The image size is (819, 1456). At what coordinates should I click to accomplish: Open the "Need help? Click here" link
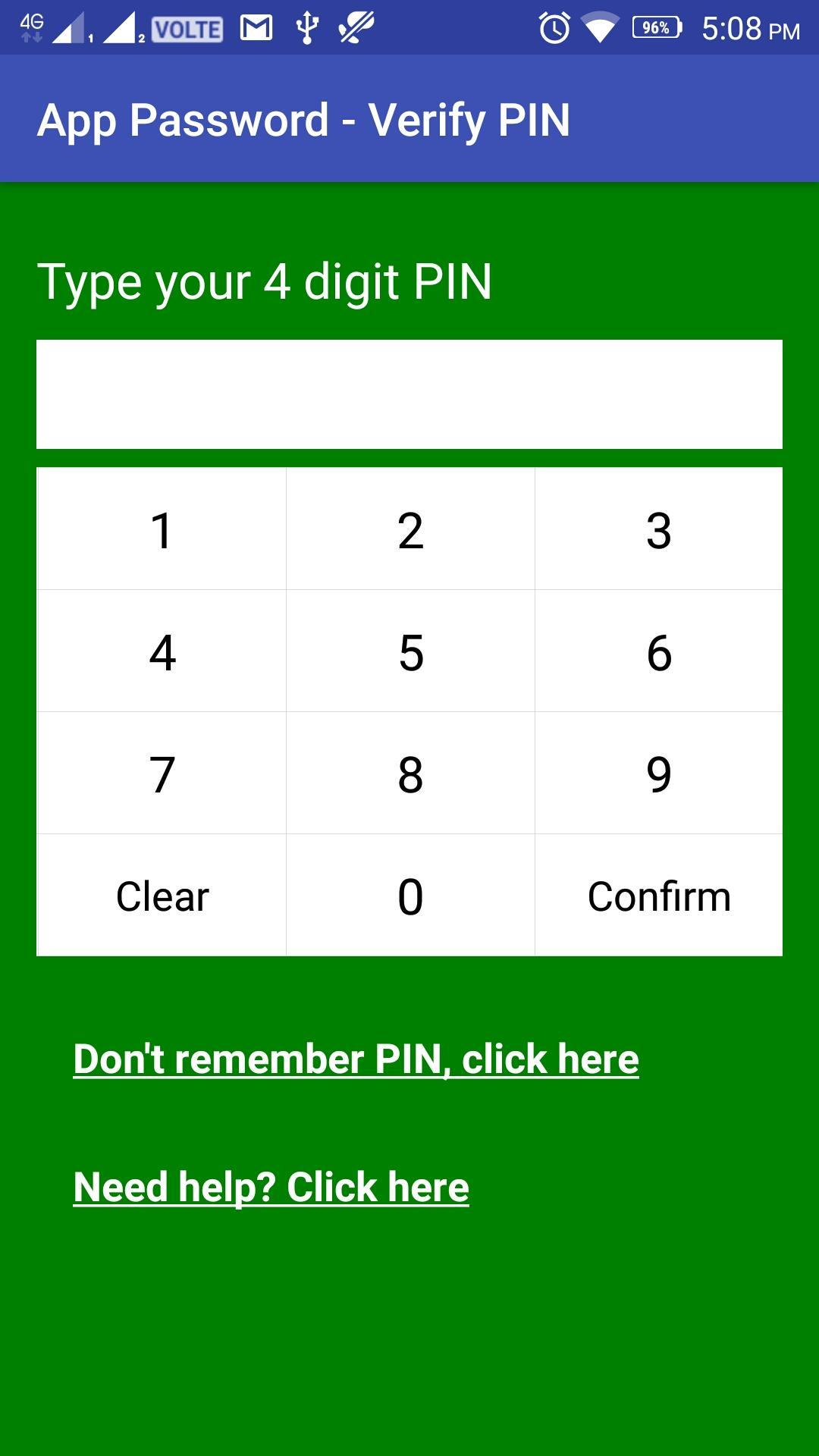click(x=271, y=1187)
